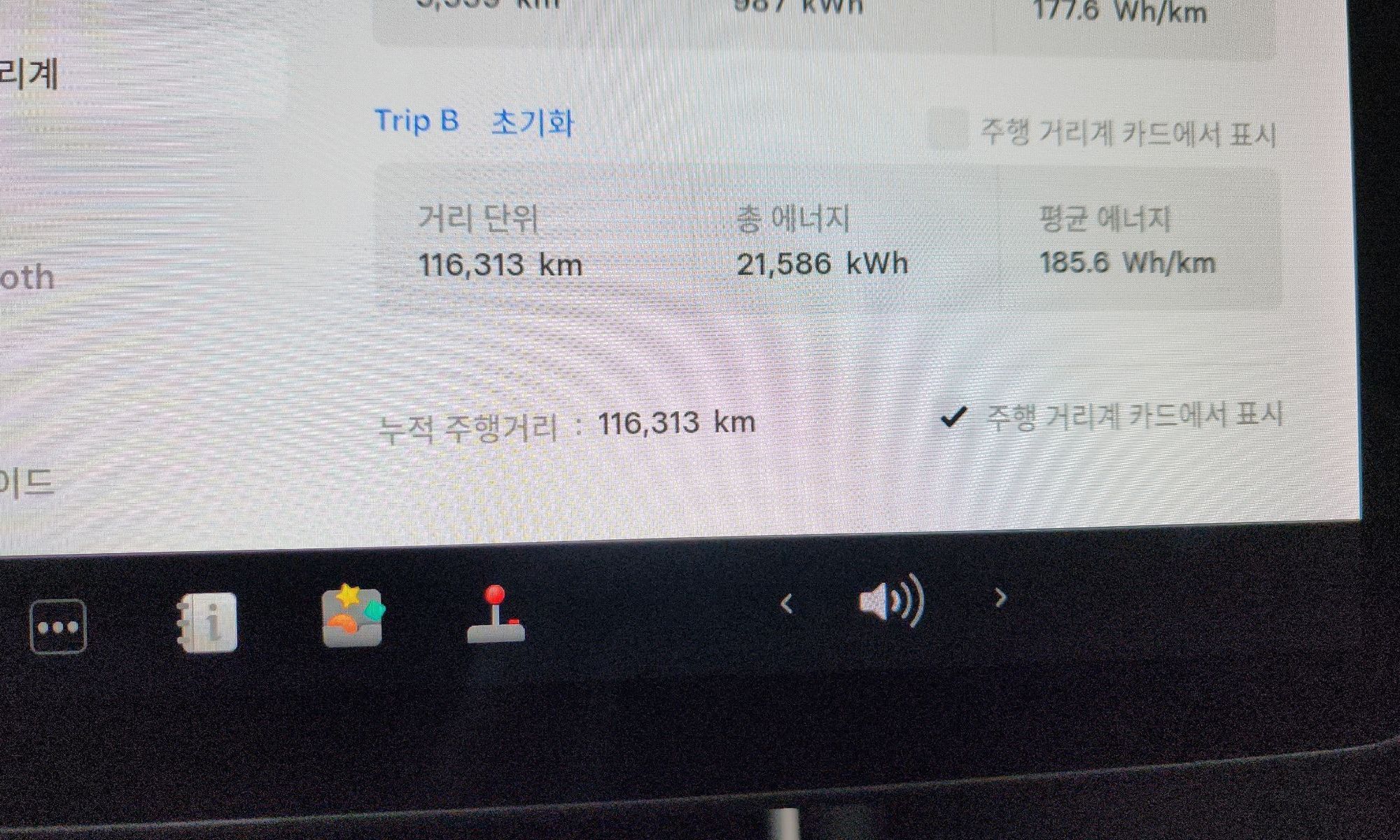Decrease volume with left arrow
Viewport: 1400px width, 840px height.
click(x=787, y=603)
